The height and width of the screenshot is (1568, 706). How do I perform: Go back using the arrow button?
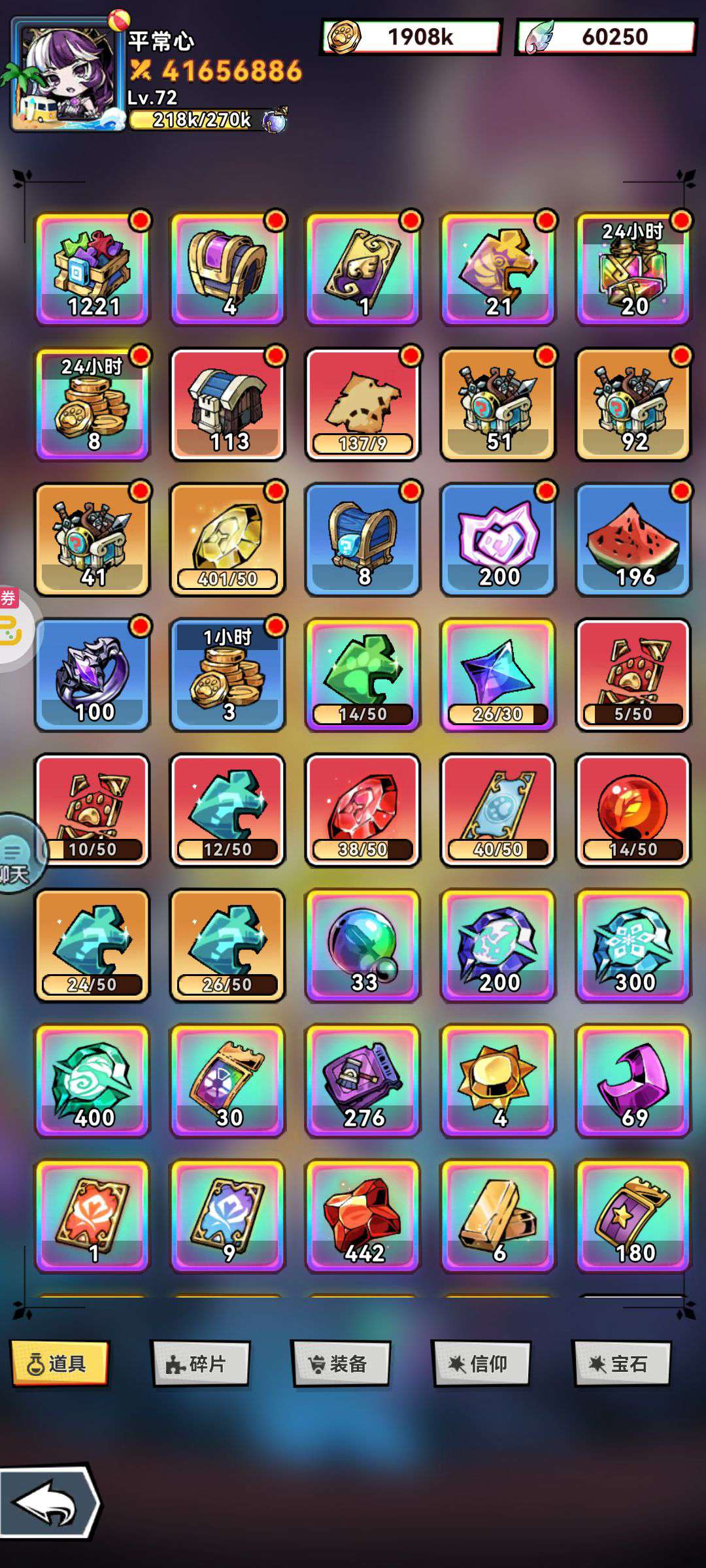pyautogui.click(x=49, y=1503)
